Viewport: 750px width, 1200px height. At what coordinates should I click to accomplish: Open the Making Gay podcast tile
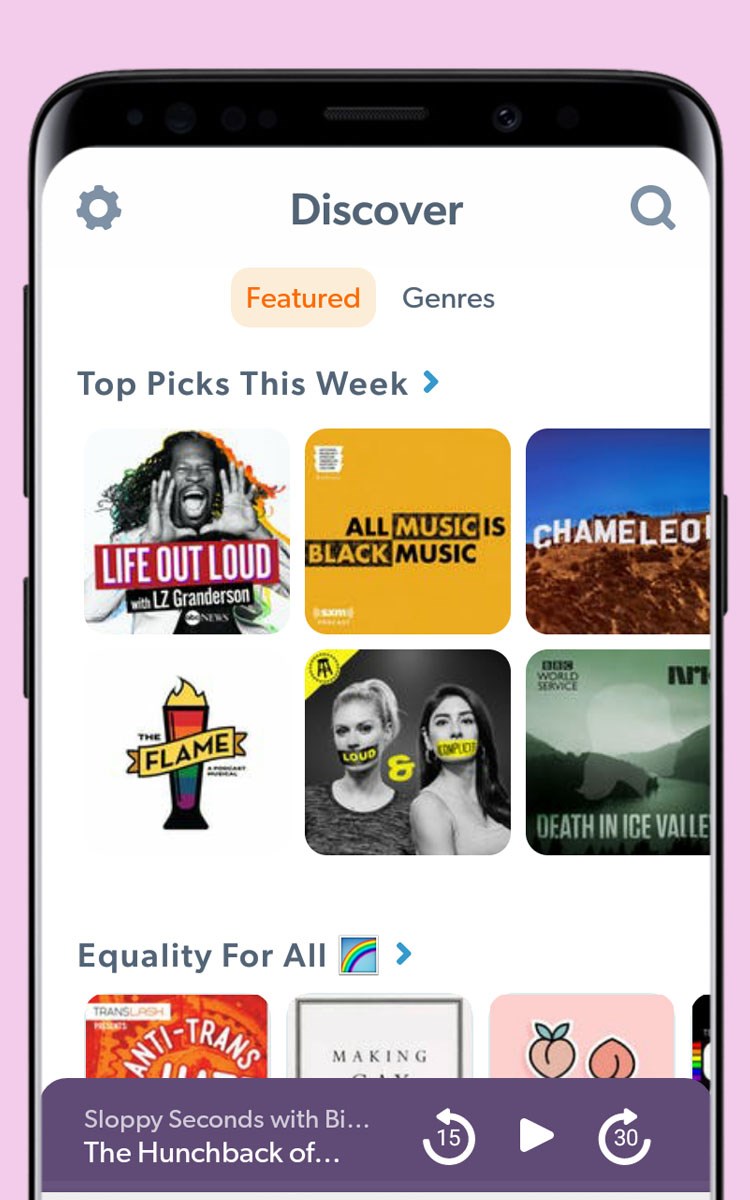point(379,1037)
